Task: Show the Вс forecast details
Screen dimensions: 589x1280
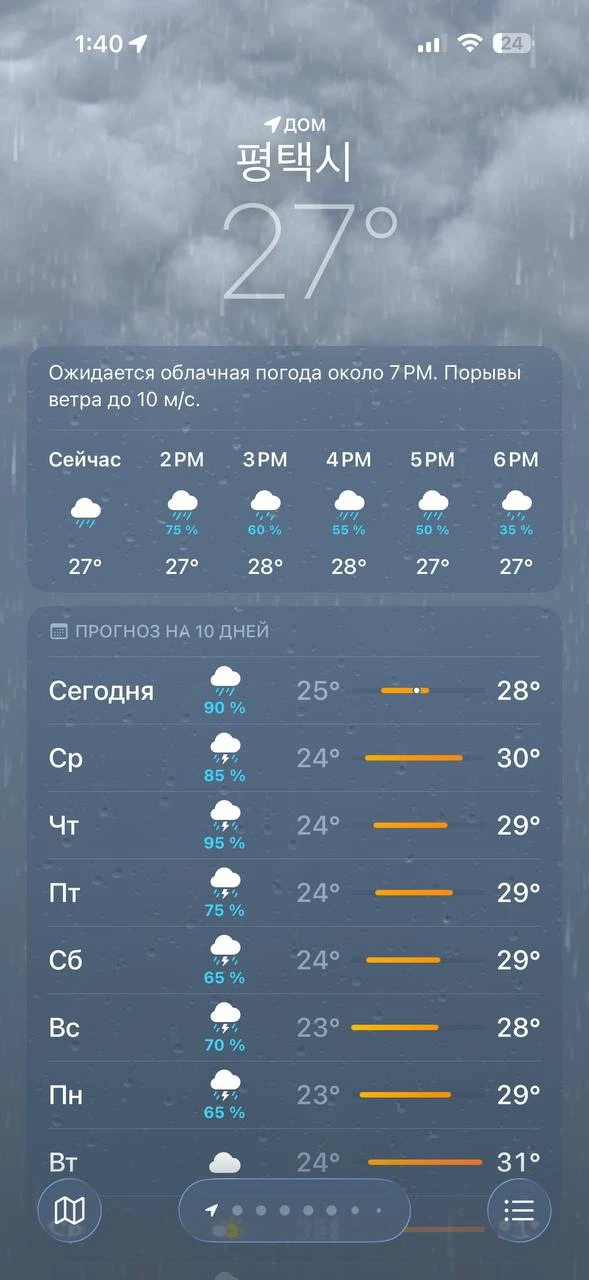Action: point(294,1028)
